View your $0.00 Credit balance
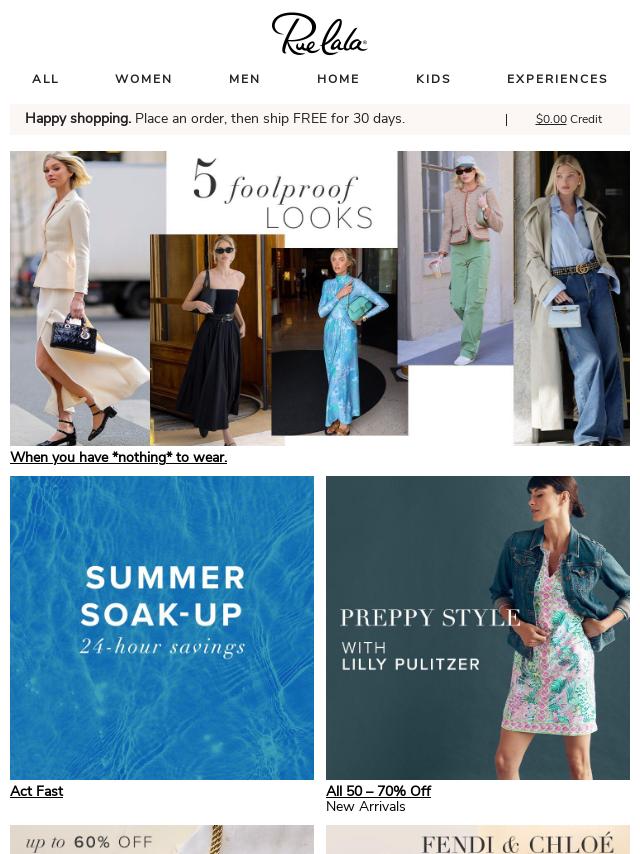This screenshot has width=640, height=854. 568,119
